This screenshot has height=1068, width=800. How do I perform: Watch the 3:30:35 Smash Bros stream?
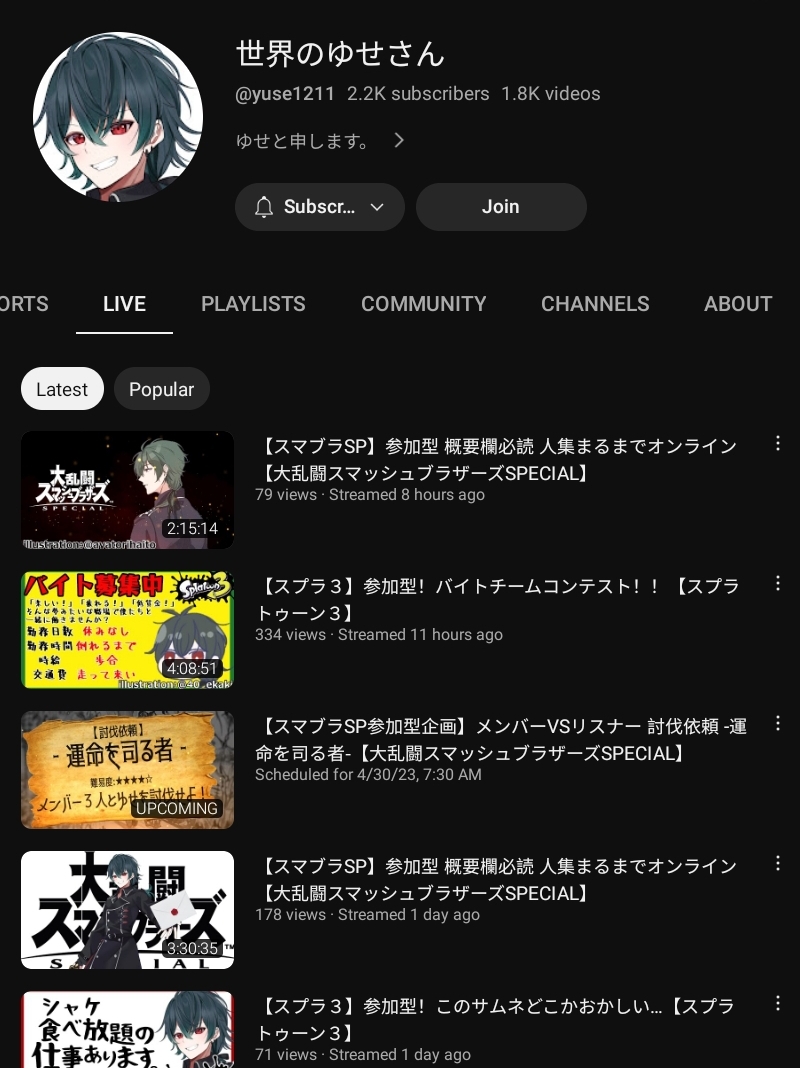127,910
